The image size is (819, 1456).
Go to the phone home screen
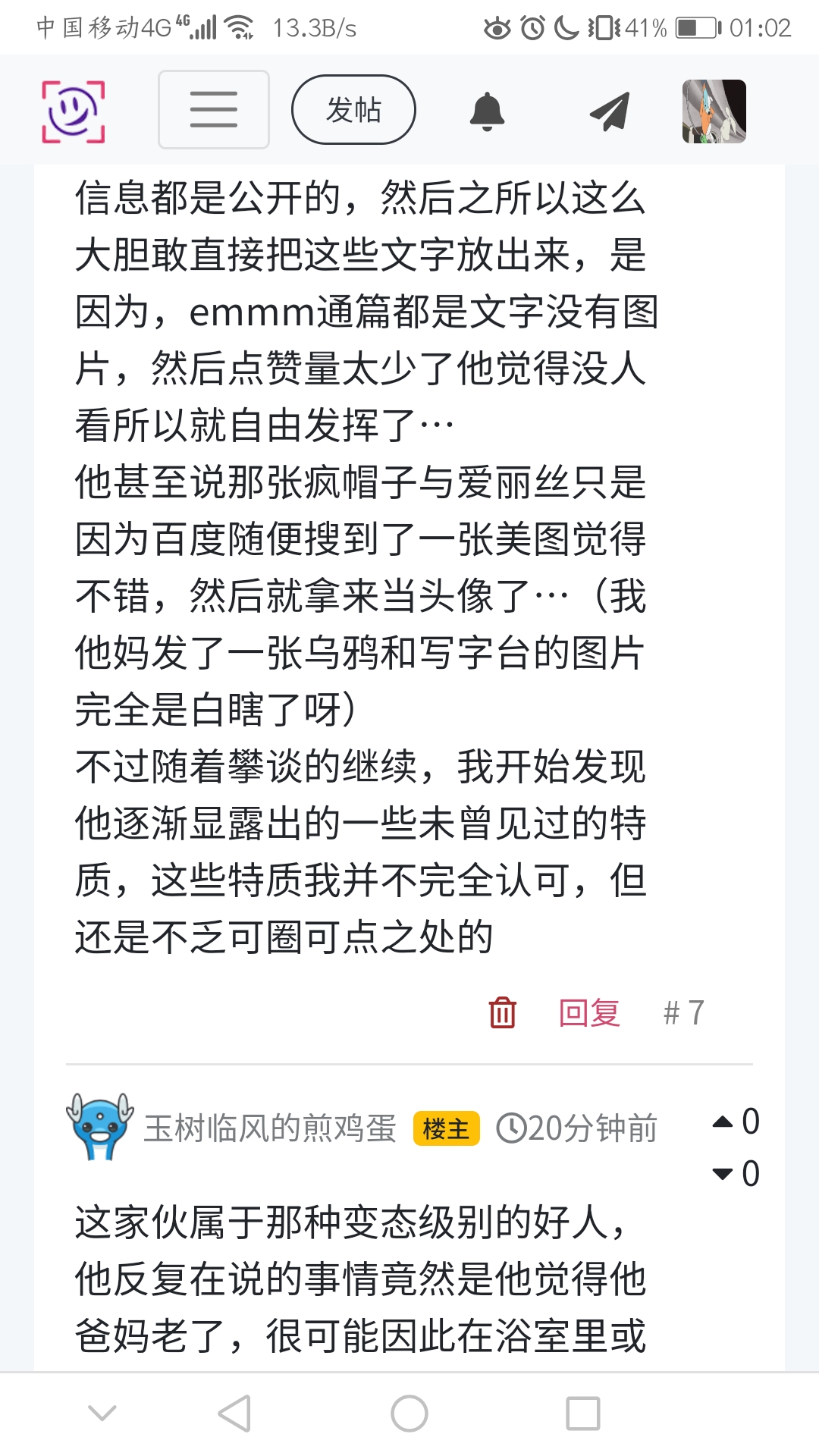[409, 1414]
